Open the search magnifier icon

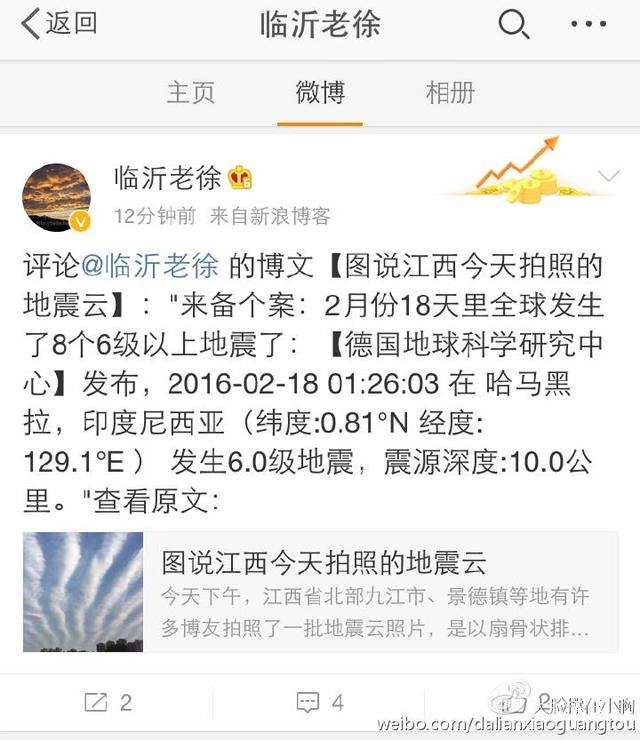tap(513, 24)
